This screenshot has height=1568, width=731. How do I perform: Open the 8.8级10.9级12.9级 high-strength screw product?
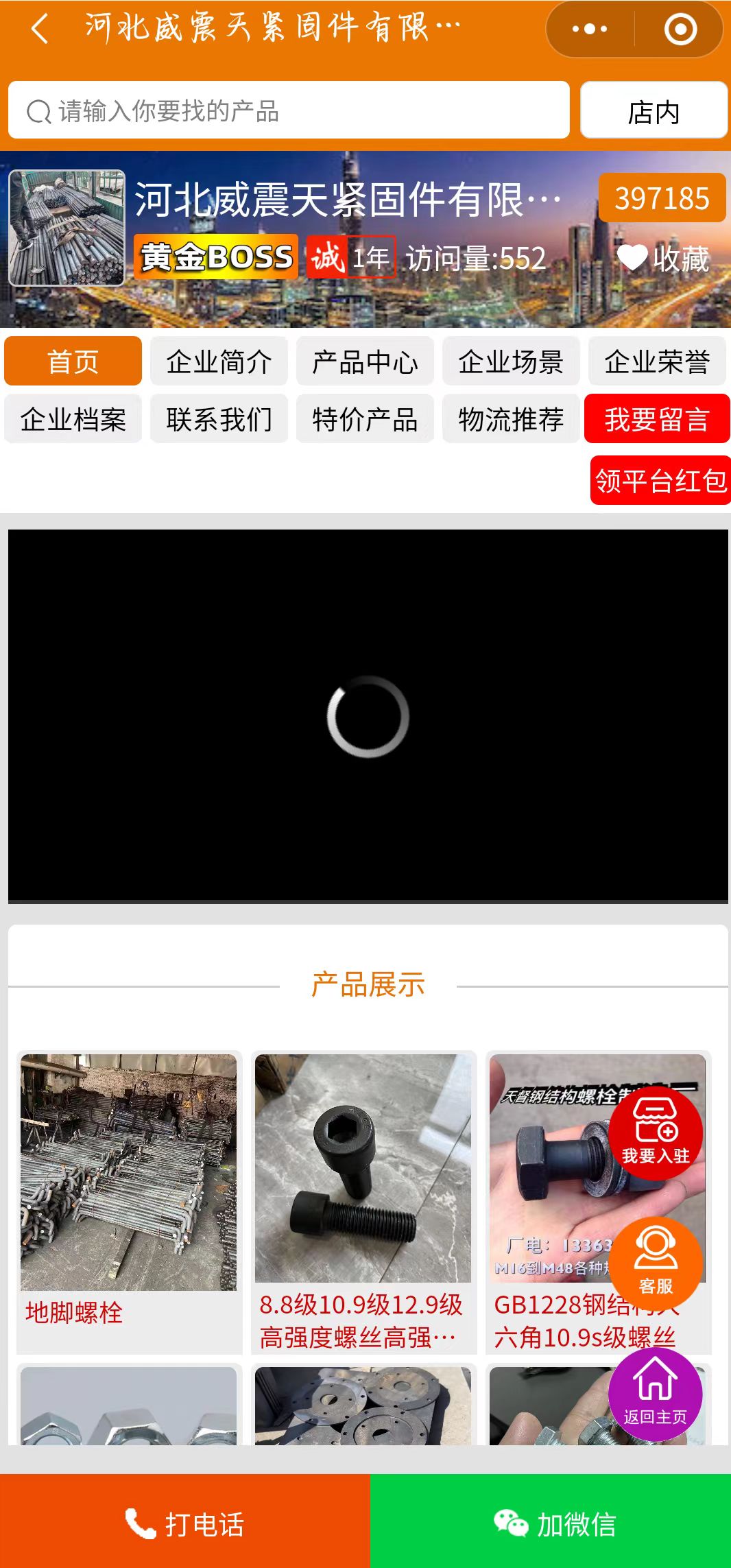tap(363, 1199)
